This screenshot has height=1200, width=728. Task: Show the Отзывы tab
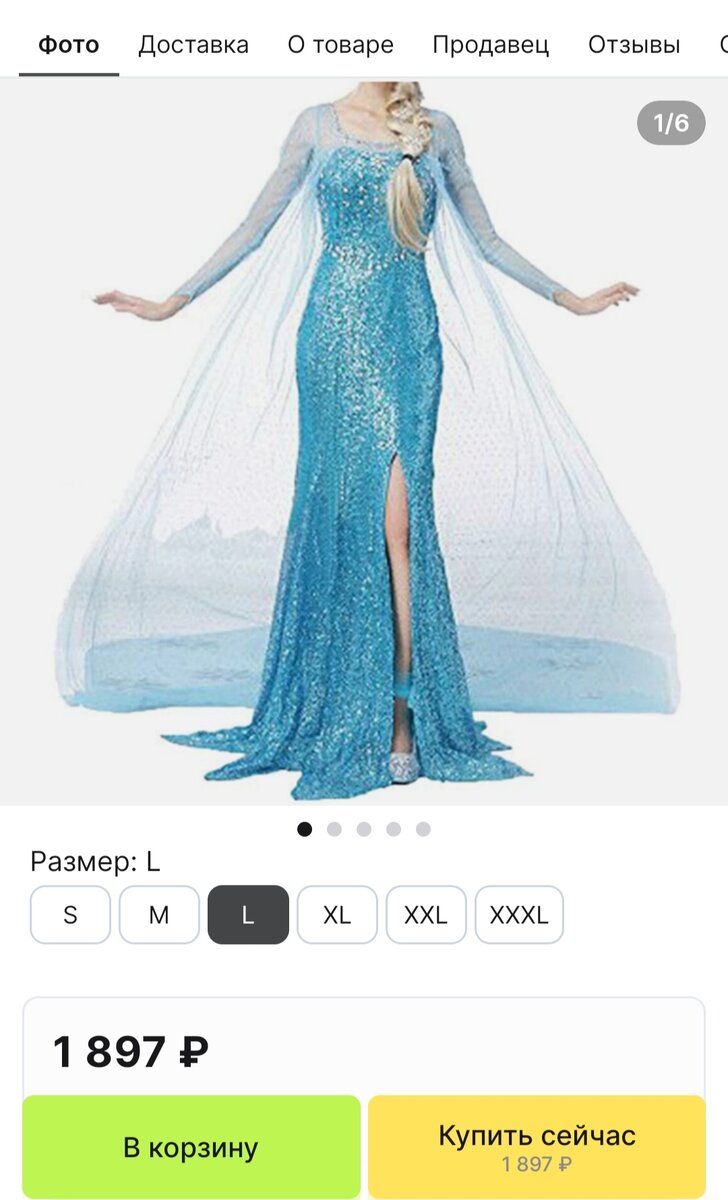(634, 45)
